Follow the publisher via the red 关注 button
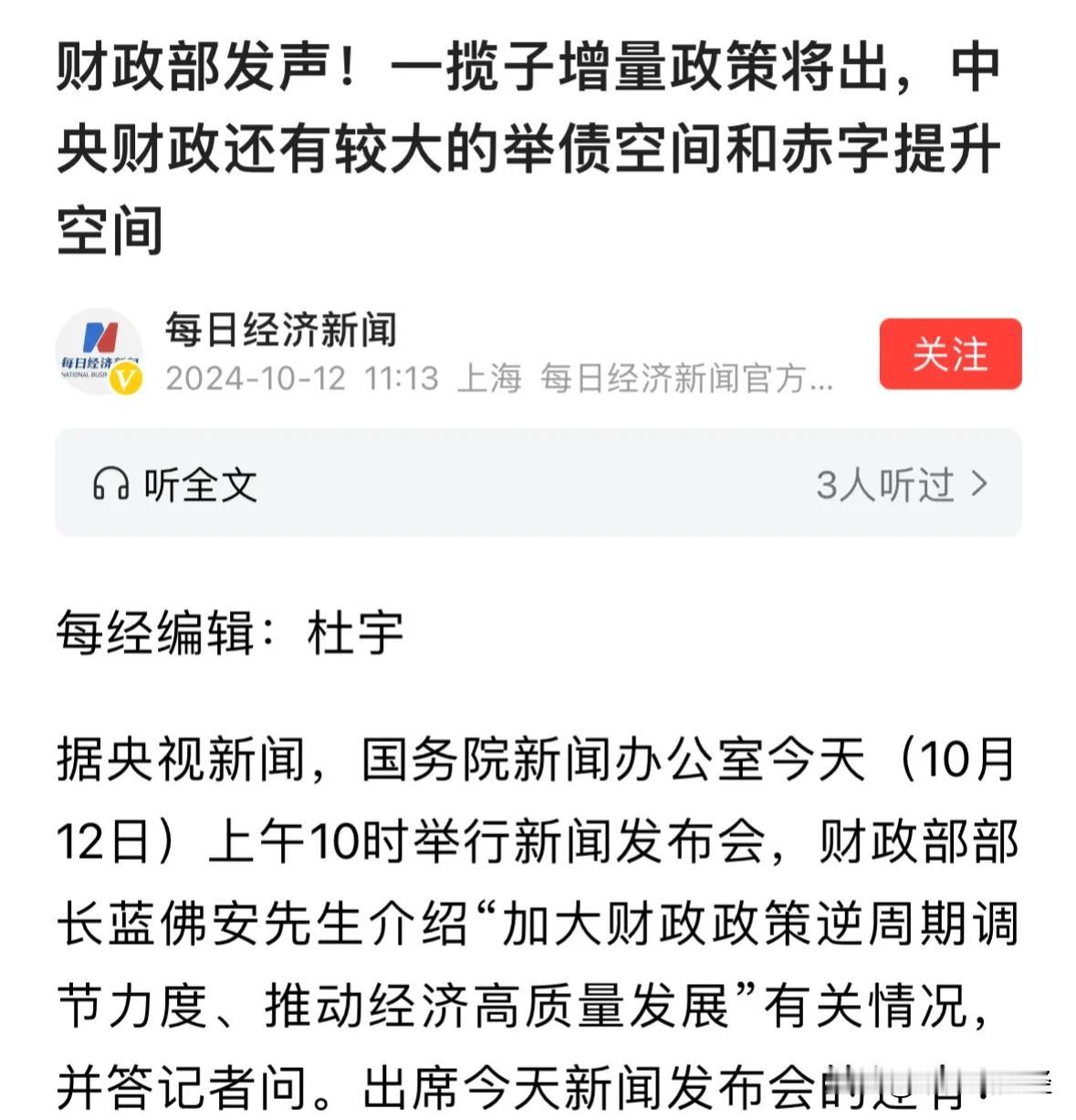The image size is (1076, 1120). point(950,356)
